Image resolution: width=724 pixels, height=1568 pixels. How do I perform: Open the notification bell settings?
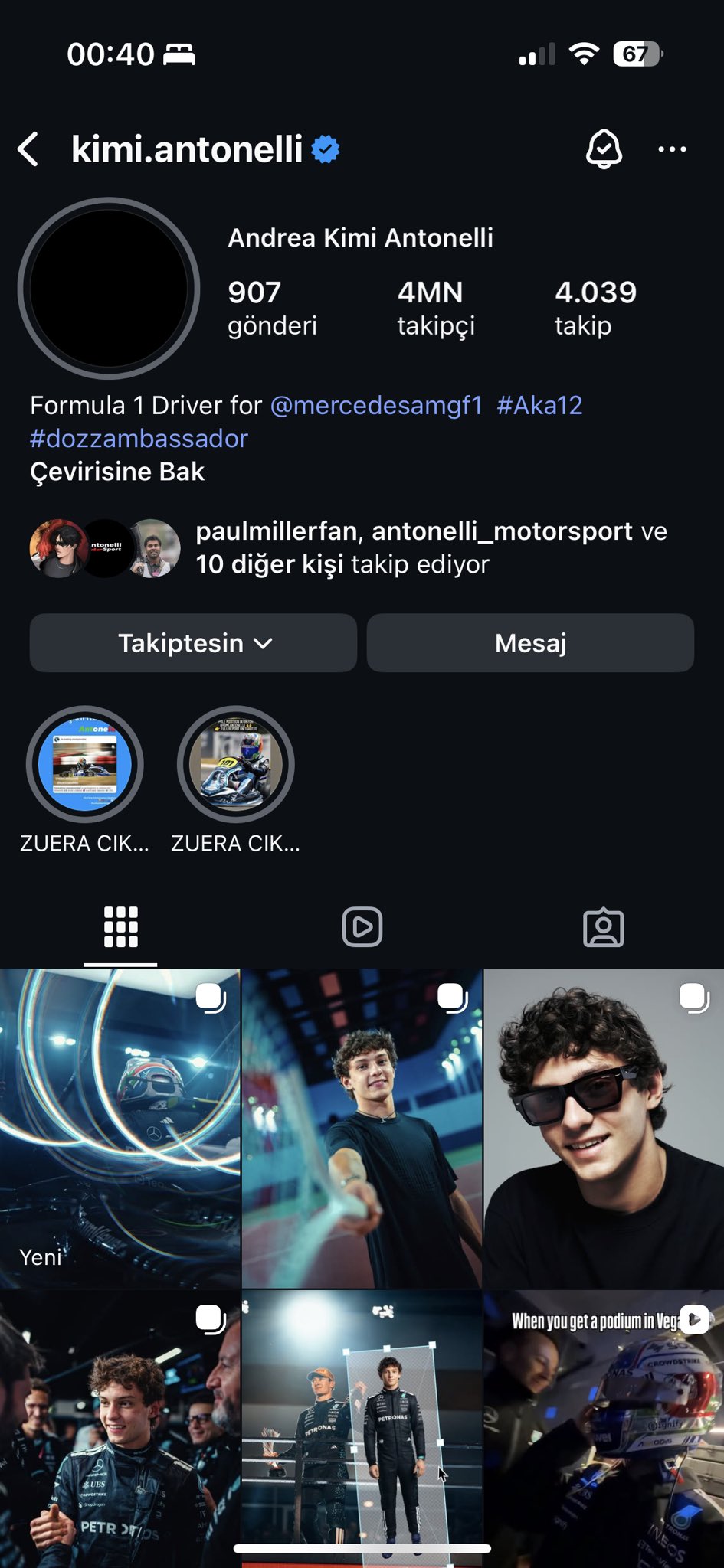[604, 149]
